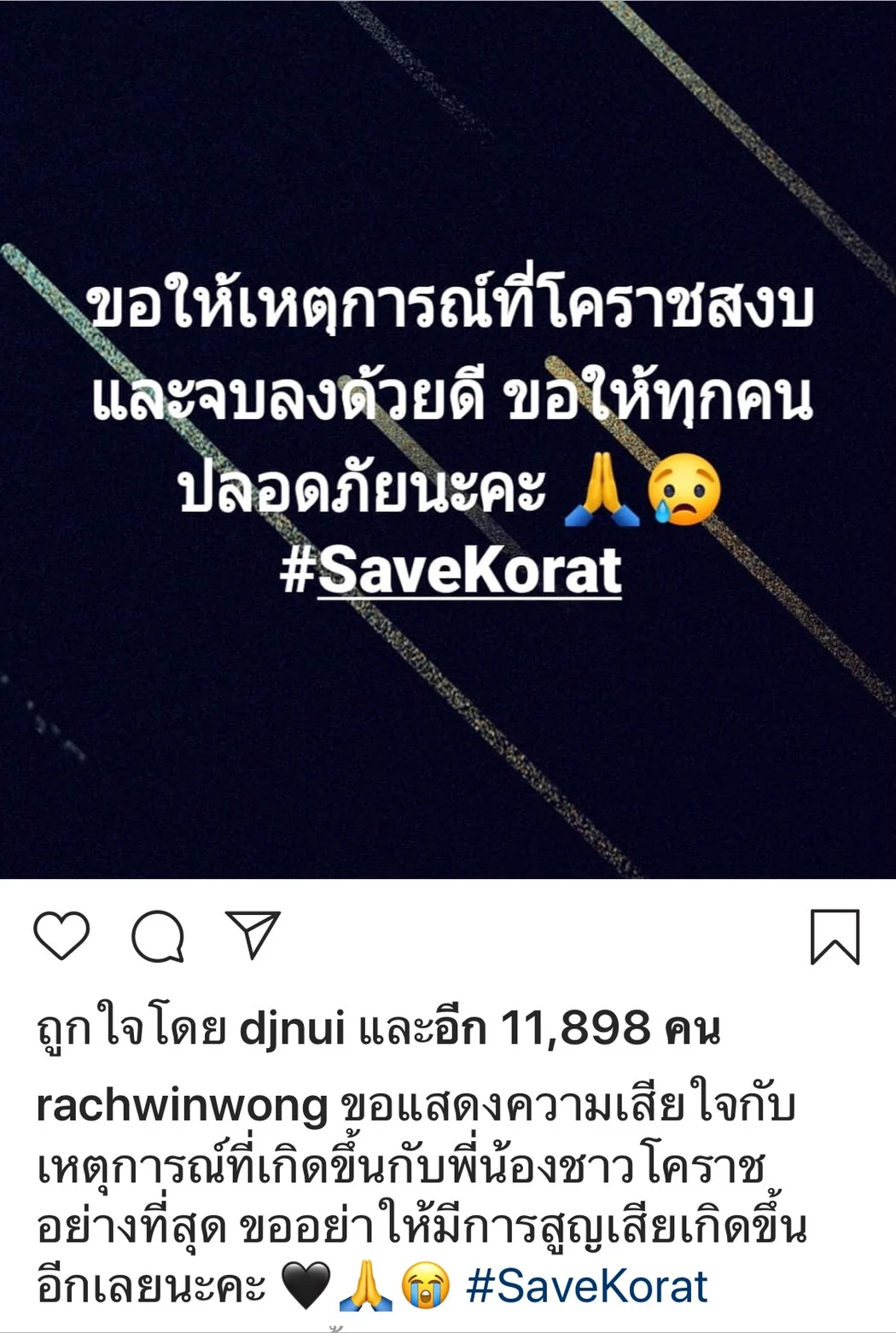Like the rachwinwong post

61,935
